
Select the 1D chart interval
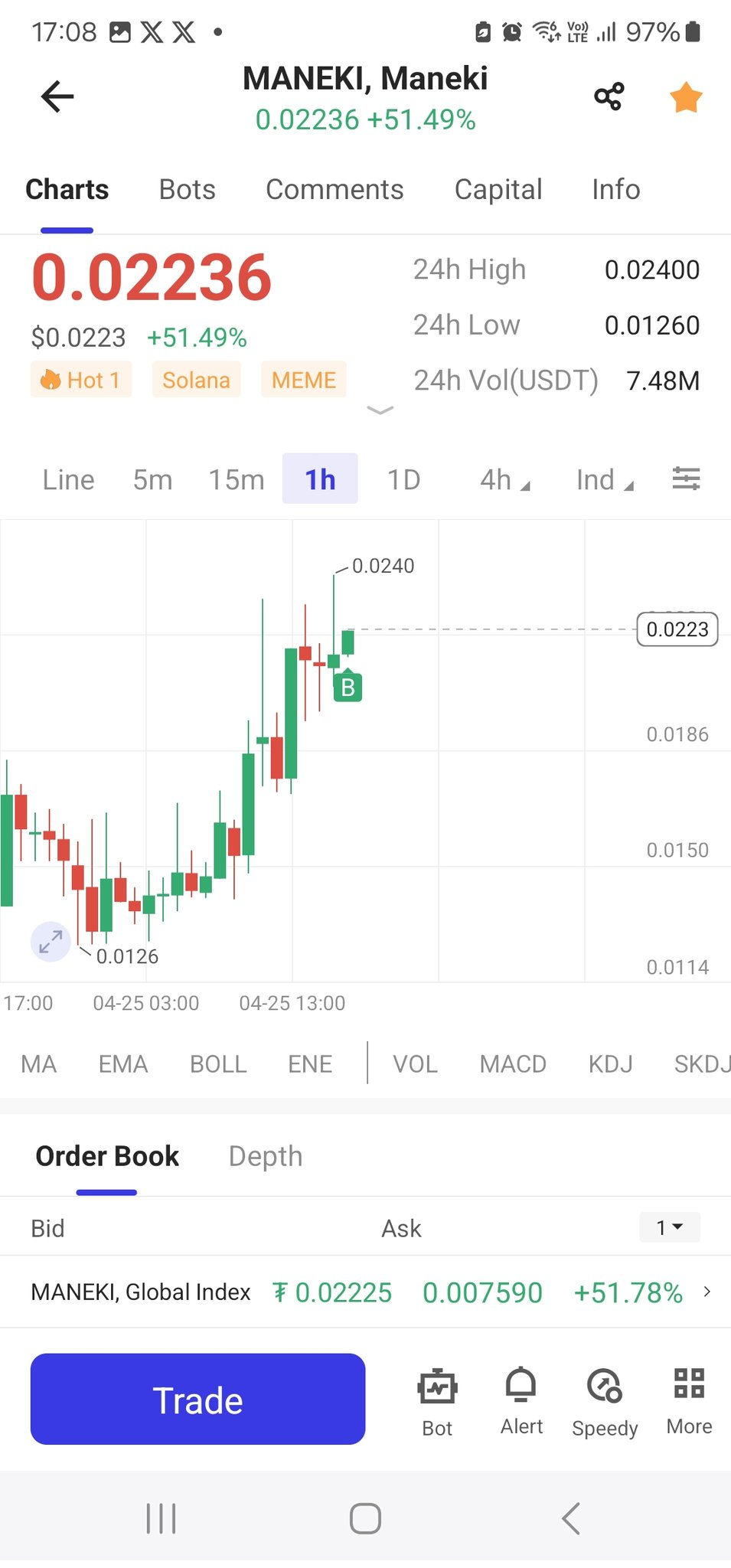(x=404, y=480)
